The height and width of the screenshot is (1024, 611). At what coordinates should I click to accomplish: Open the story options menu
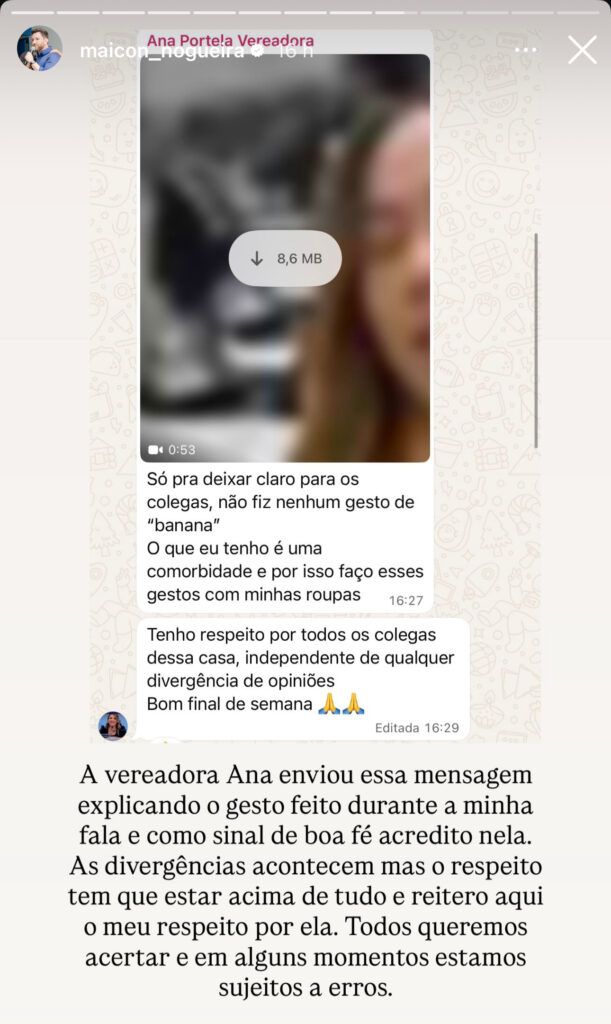tap(525, 50)
